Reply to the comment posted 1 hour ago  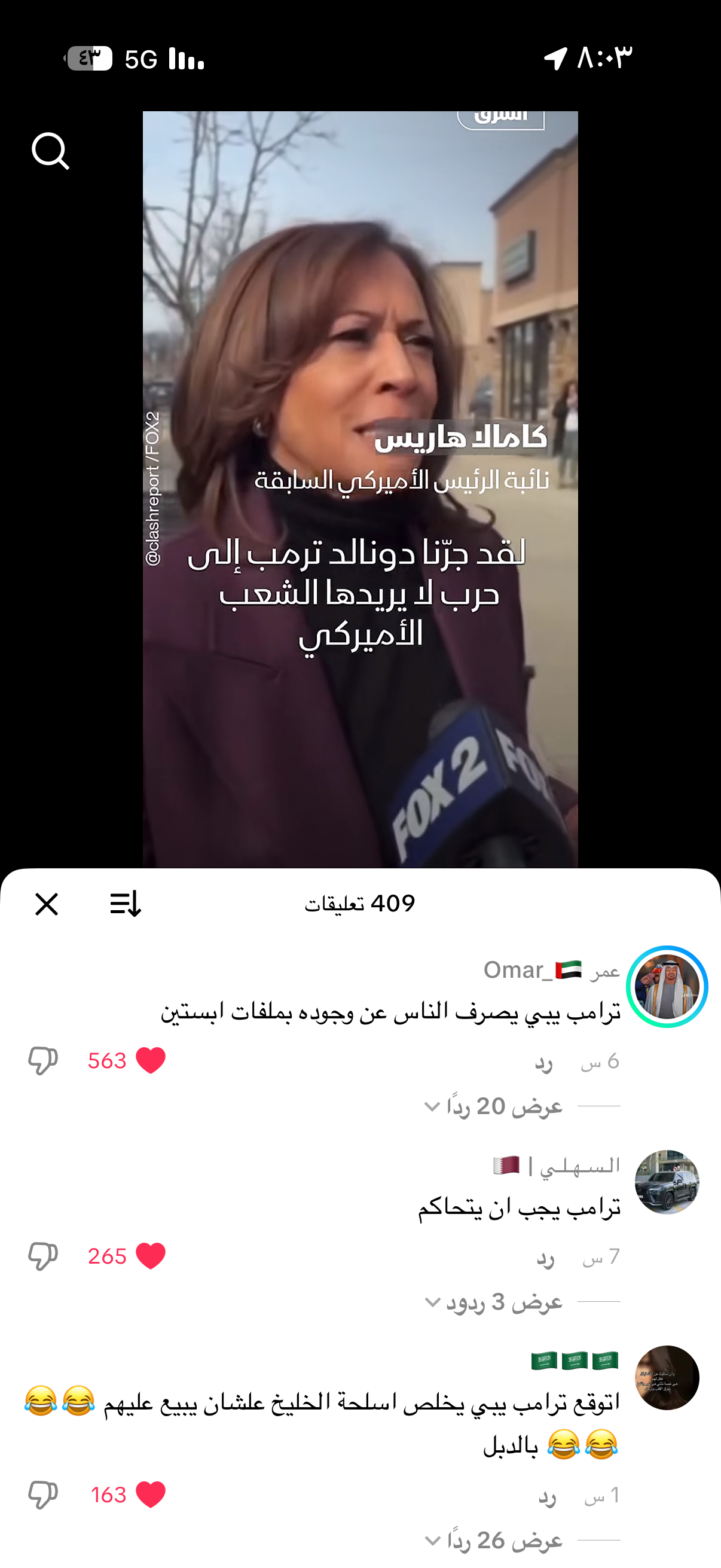point(546,1496)
